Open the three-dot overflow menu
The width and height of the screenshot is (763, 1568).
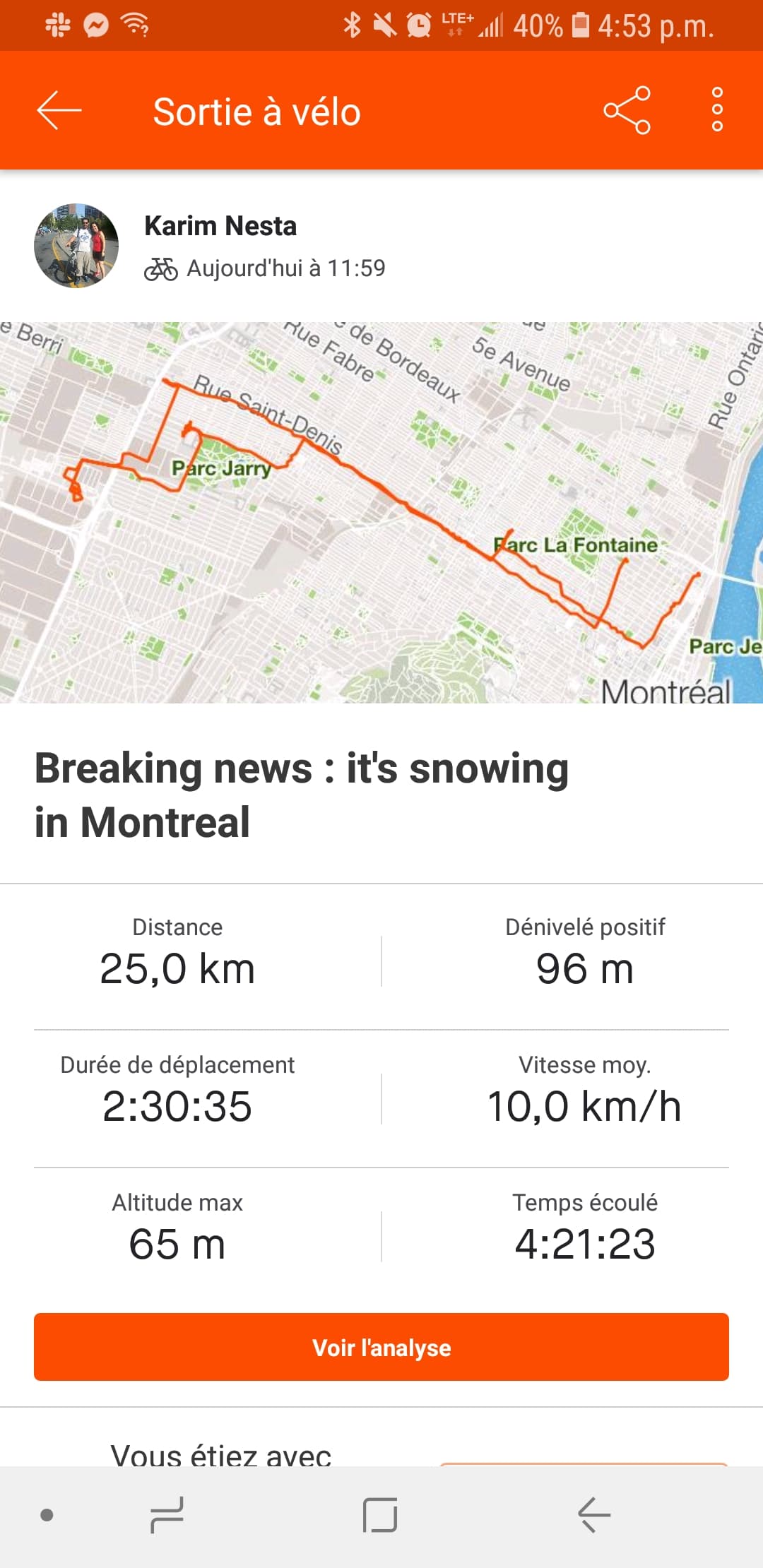pyautogui.click(x=716, y=111)
